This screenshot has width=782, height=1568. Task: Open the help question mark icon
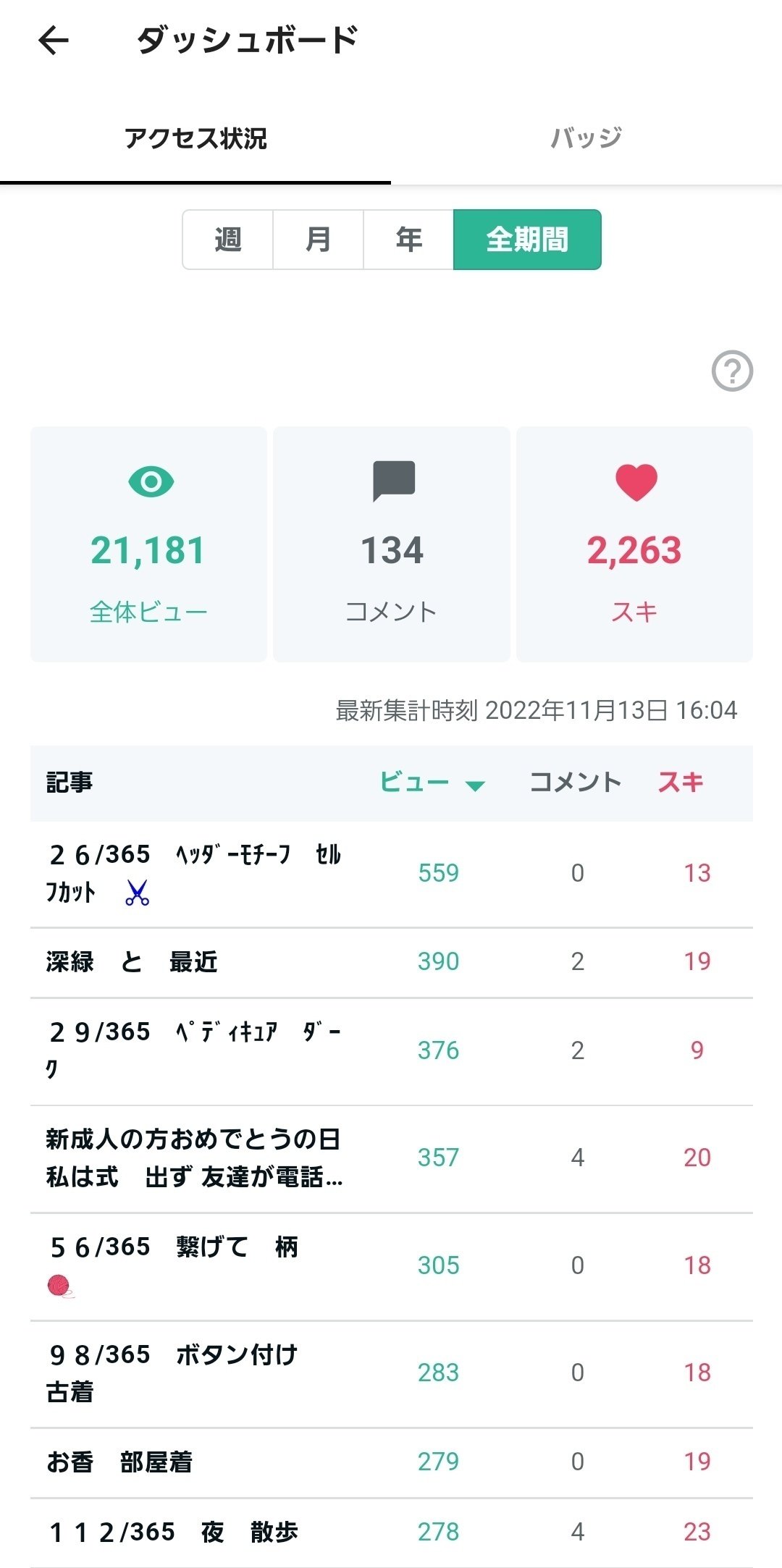[x=731, y=371]
